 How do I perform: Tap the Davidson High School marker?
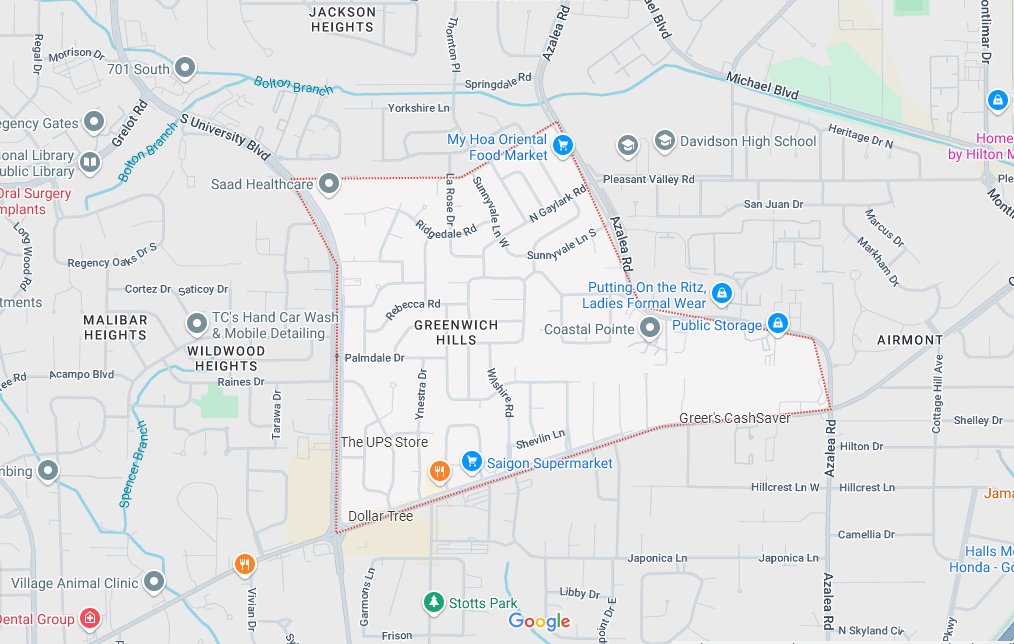click(x=664, y=141)
